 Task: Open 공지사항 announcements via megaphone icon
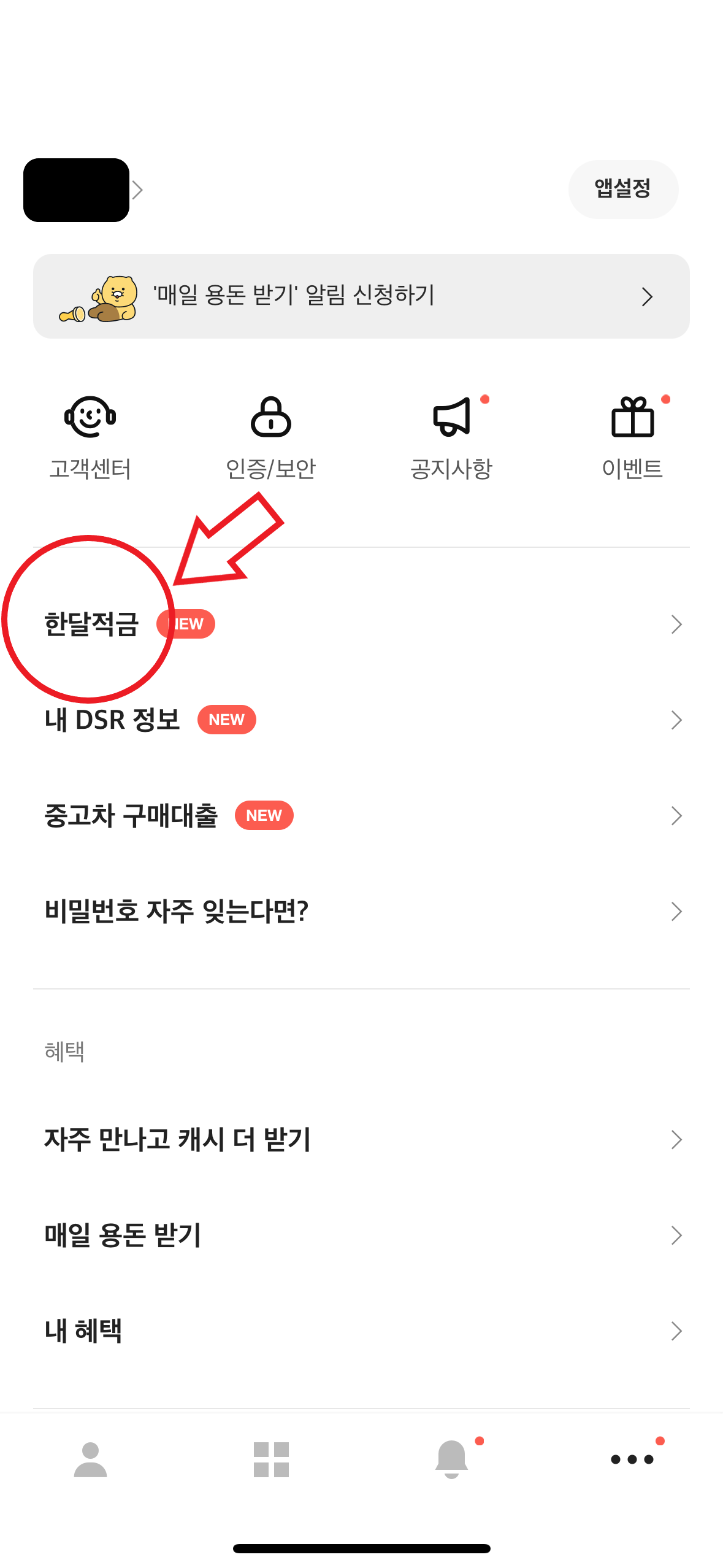(453, 429)
